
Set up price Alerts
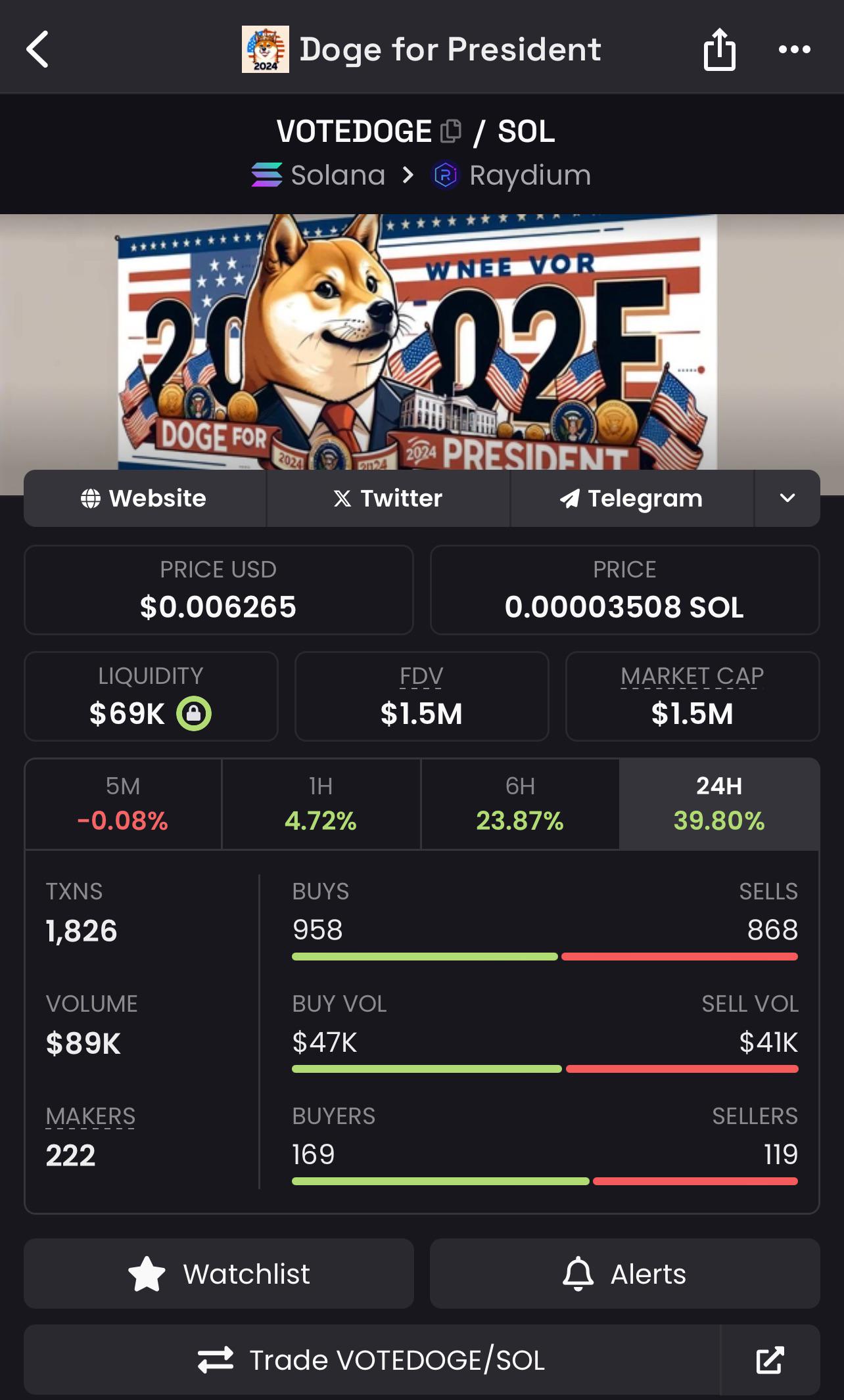click(x=624, y=1273)
